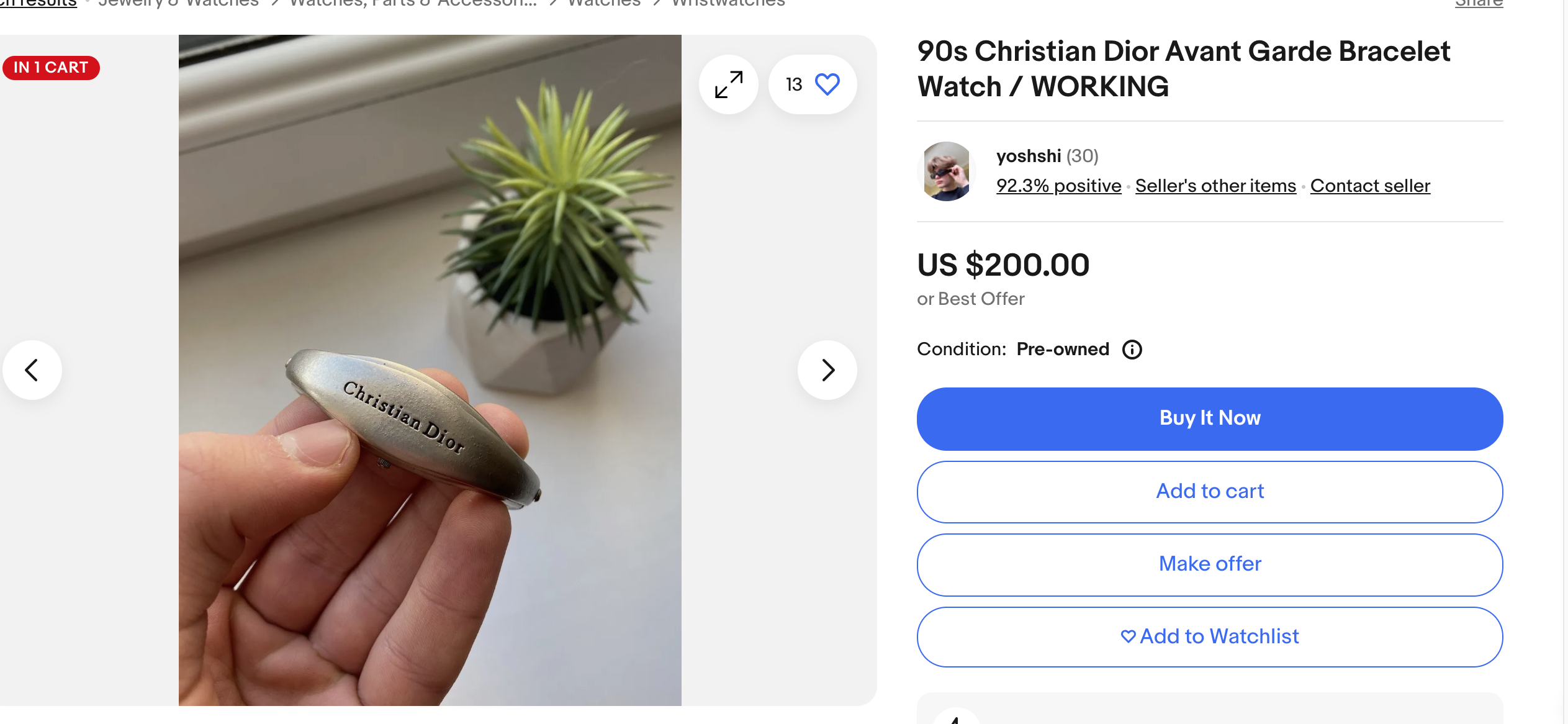Show the next product photo
This screenshot has height=724, width=1568.
point(827,370)
